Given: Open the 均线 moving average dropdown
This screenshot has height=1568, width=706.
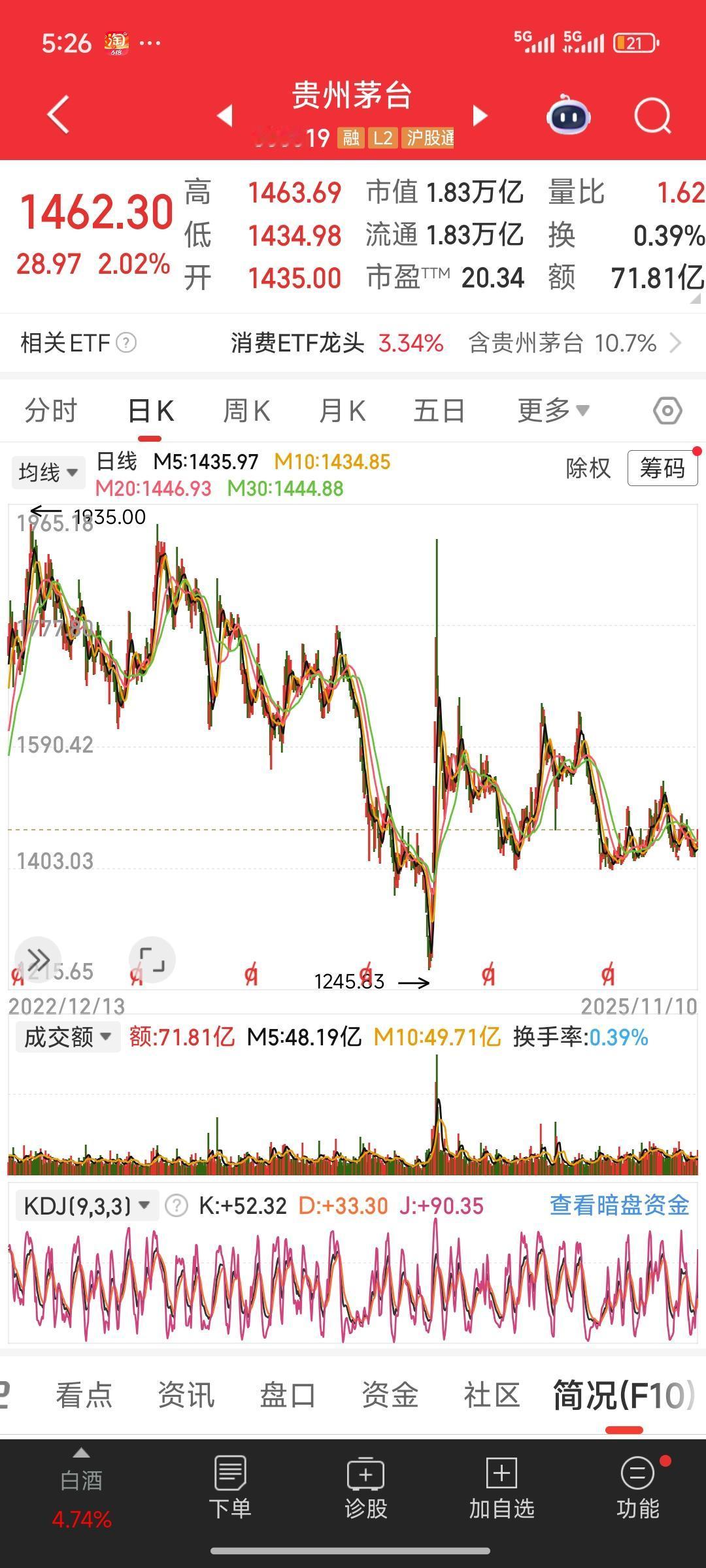Looking at the screenshot, I should coord(48,471).
